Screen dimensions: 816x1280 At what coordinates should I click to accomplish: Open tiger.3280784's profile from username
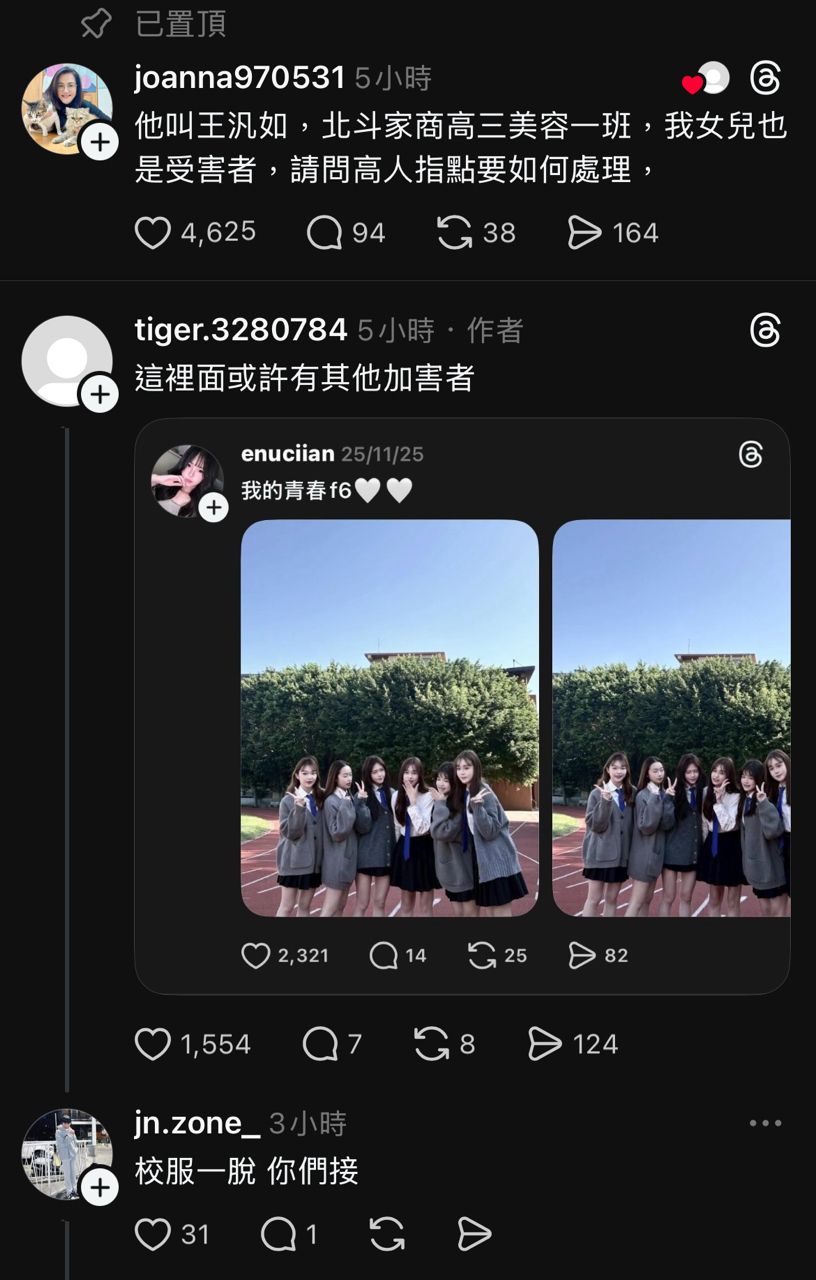click(x=241, y=330)
